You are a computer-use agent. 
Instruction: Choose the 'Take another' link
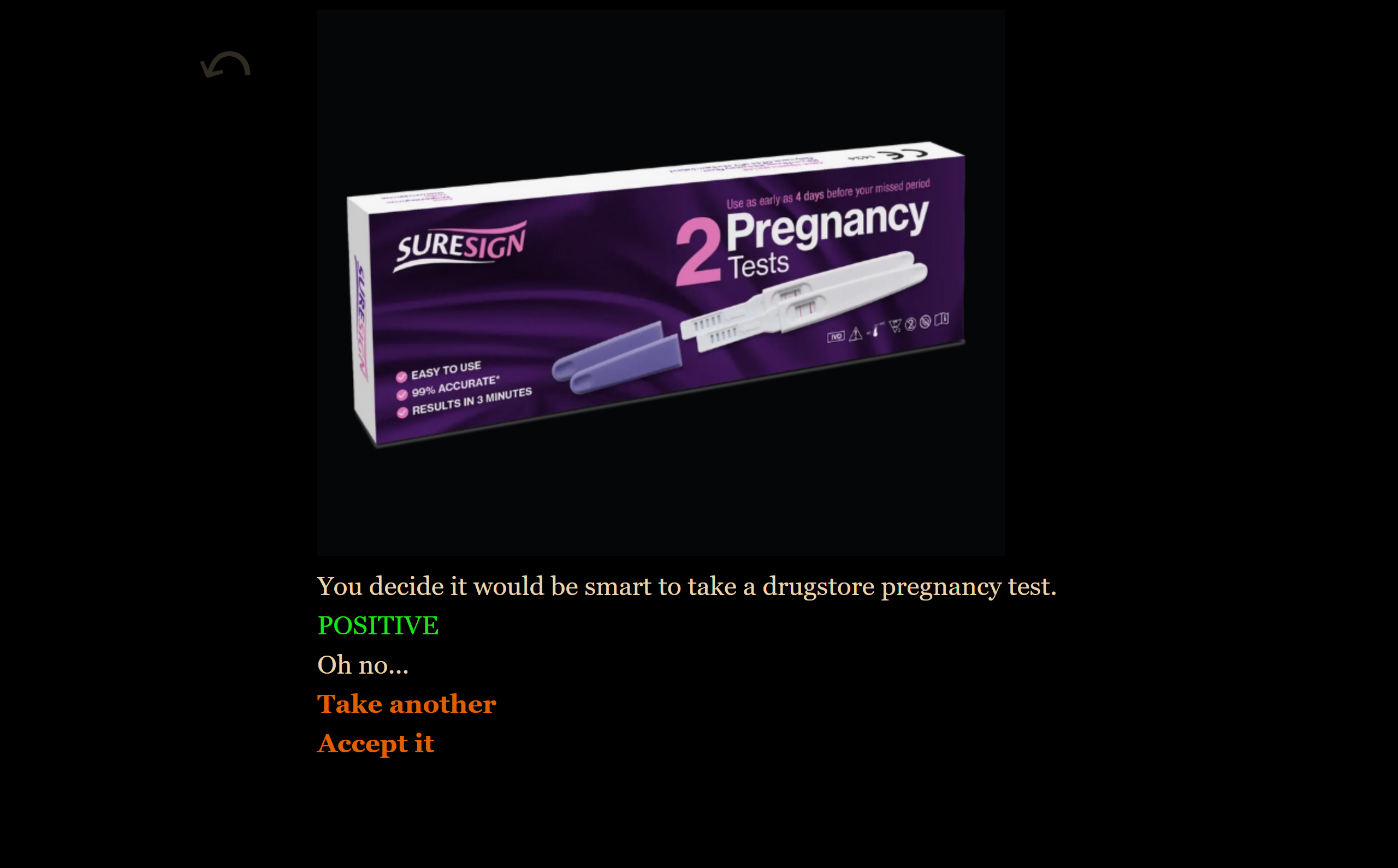(406, 704)
